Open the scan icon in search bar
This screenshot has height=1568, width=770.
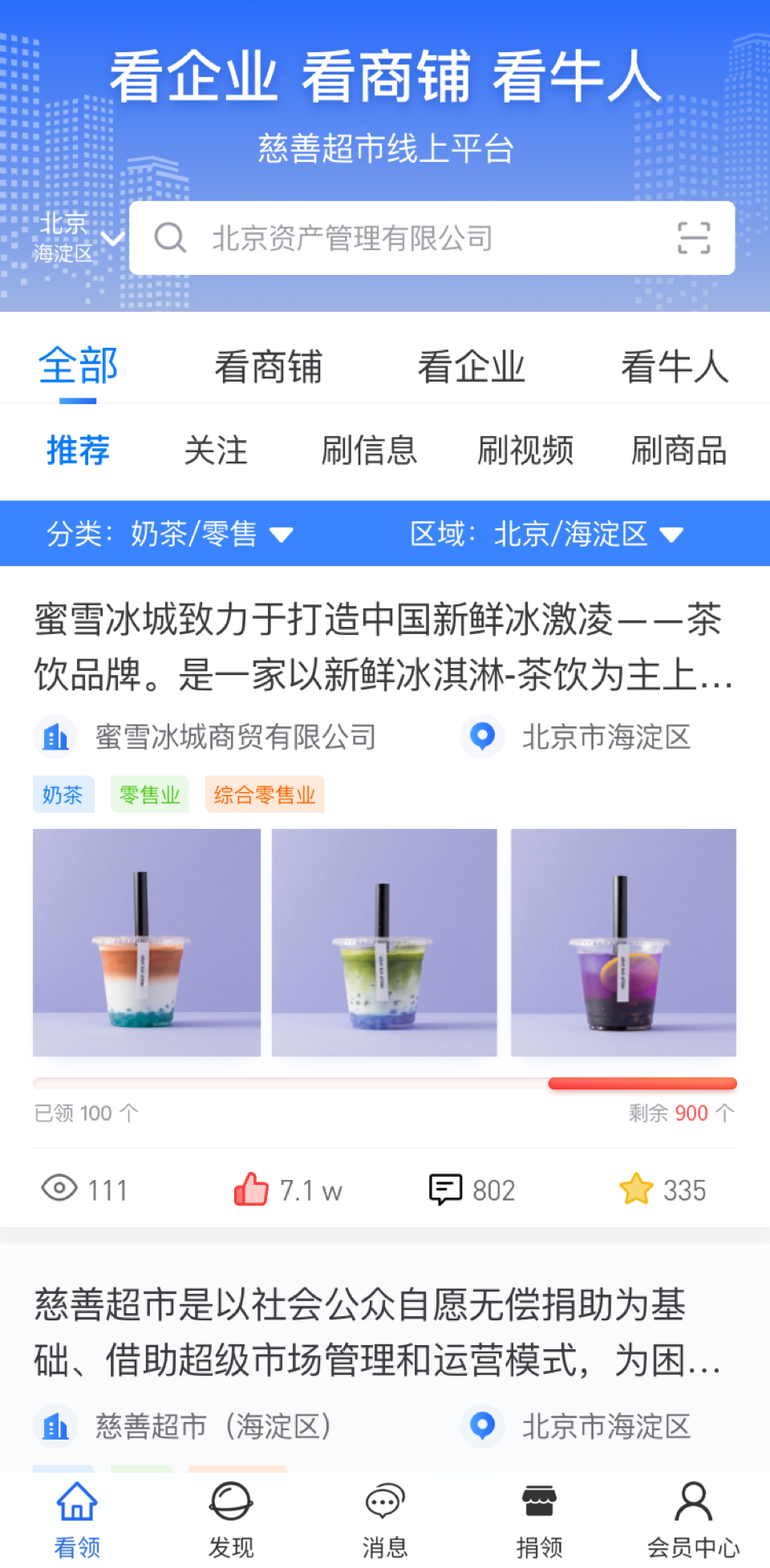pyautogui.click(x=693, y=238)
